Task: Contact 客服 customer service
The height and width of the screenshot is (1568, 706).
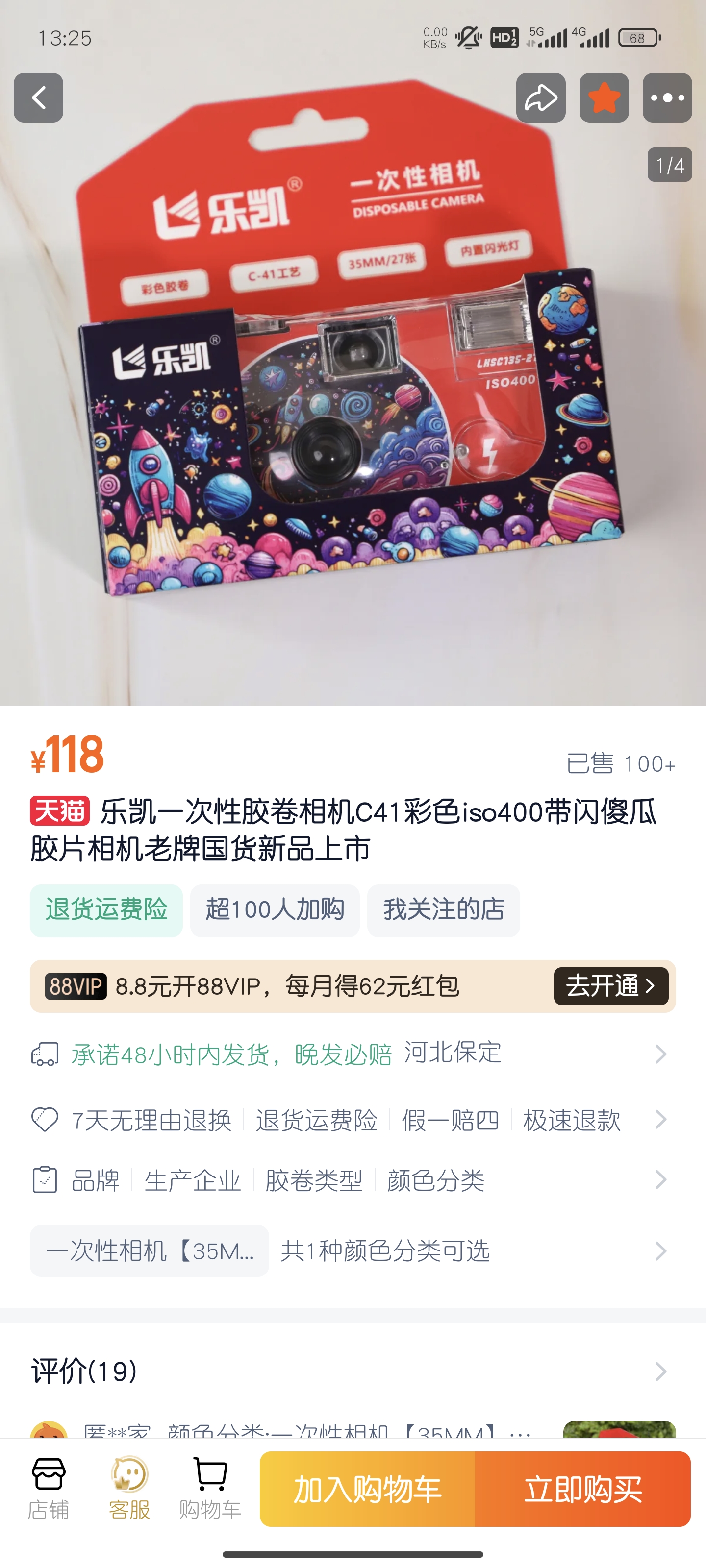Action: click(x=129, y=1489)
